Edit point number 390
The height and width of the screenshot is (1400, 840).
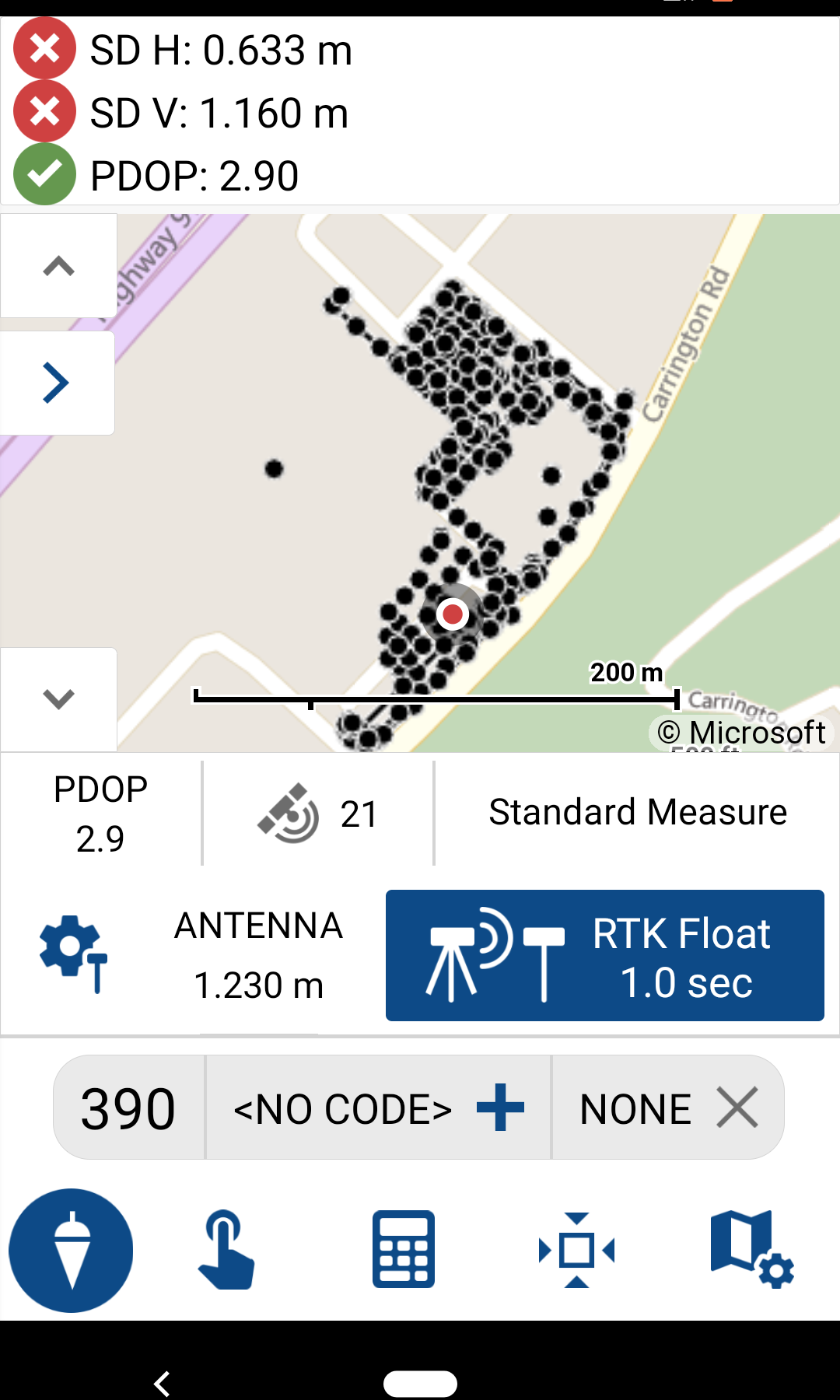pos(128,1108)
